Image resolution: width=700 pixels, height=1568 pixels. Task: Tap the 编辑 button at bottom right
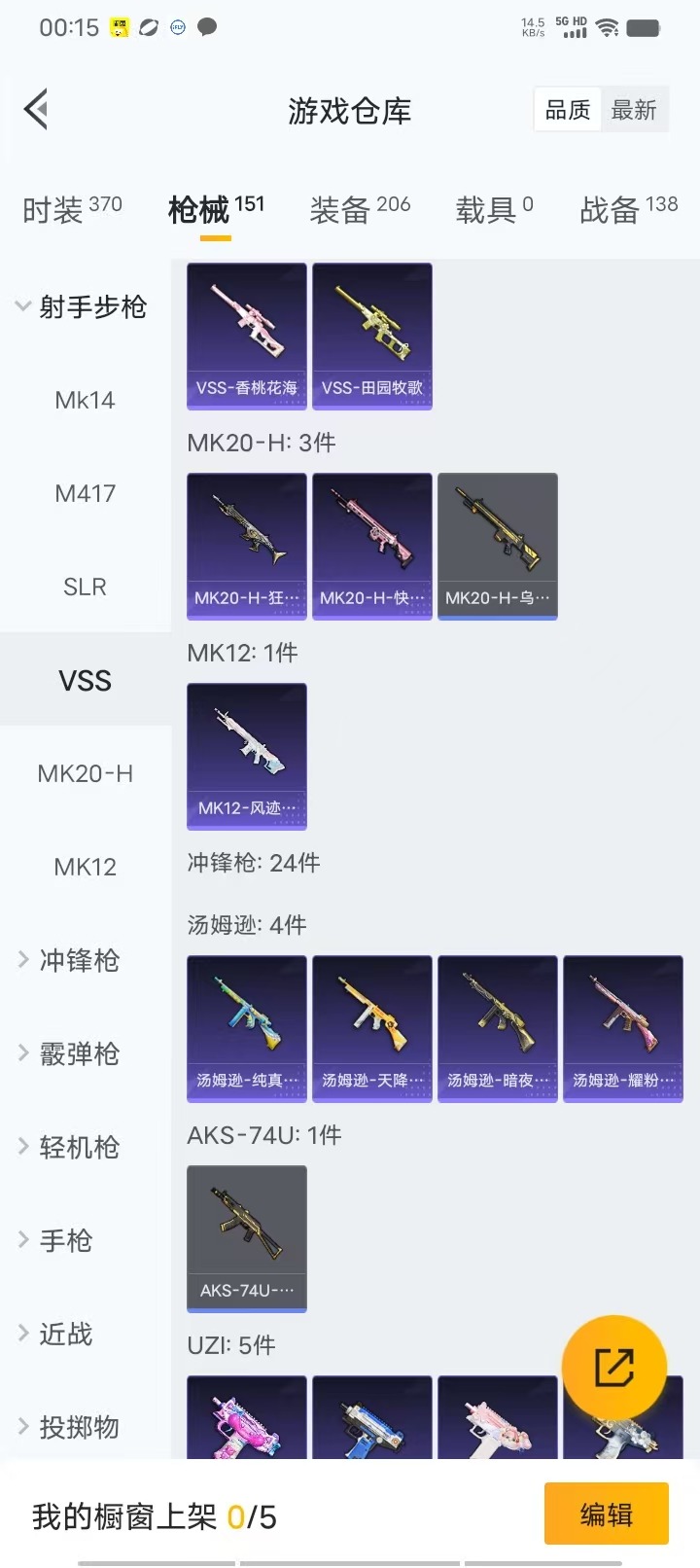[x=606, y=1514]
